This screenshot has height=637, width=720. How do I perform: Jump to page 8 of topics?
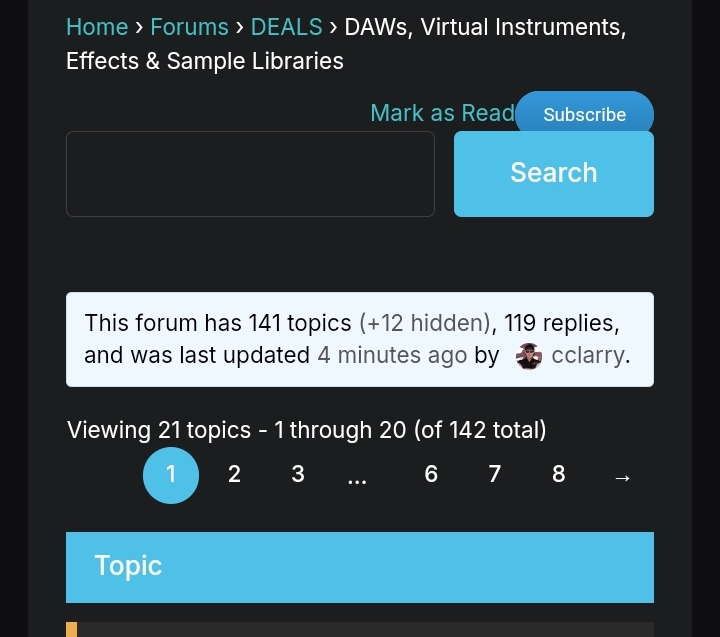point(558,475)
